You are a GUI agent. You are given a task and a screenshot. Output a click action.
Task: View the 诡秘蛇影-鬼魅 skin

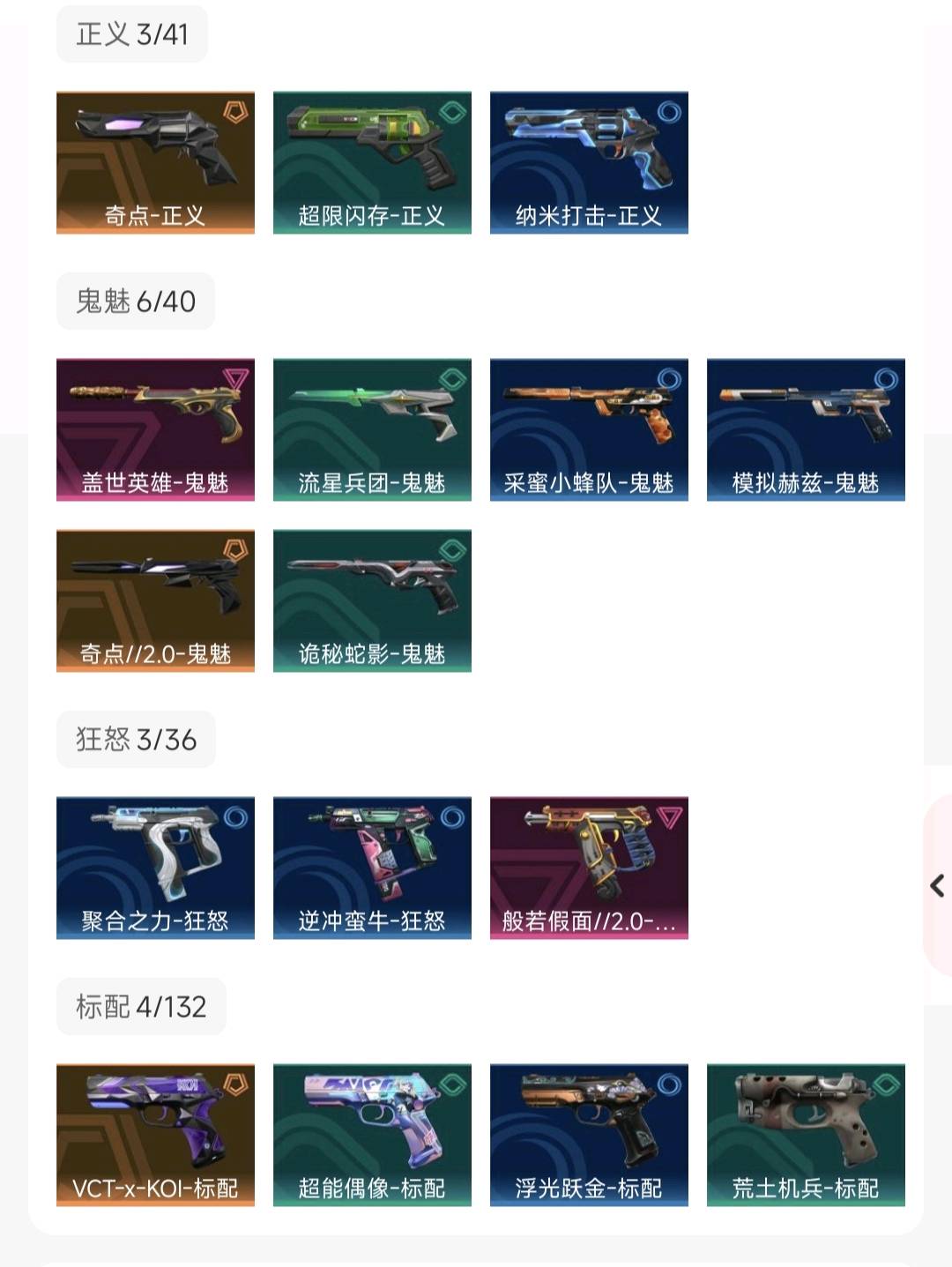pos(372,600)
